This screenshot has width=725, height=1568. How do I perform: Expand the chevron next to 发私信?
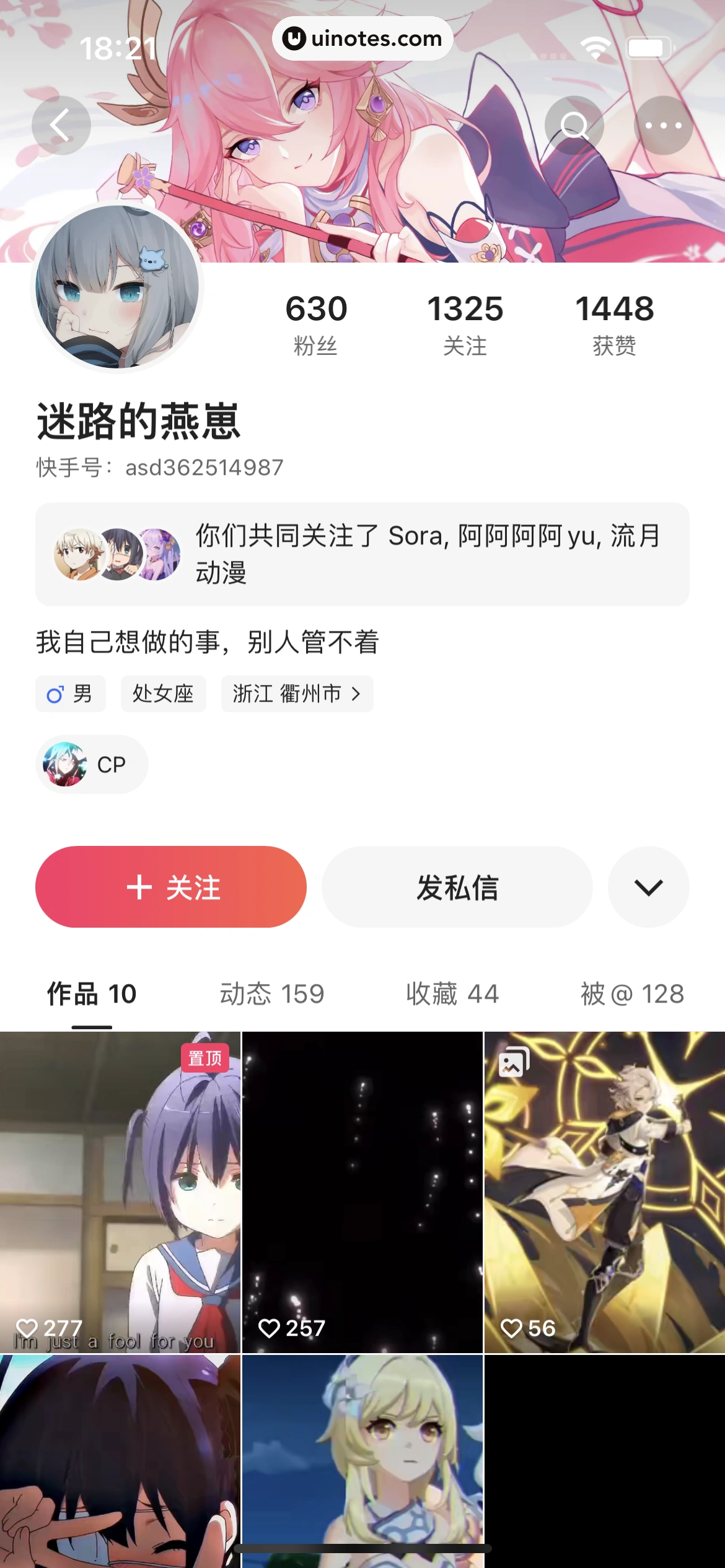pyautogui.click(x=648, y=887)
